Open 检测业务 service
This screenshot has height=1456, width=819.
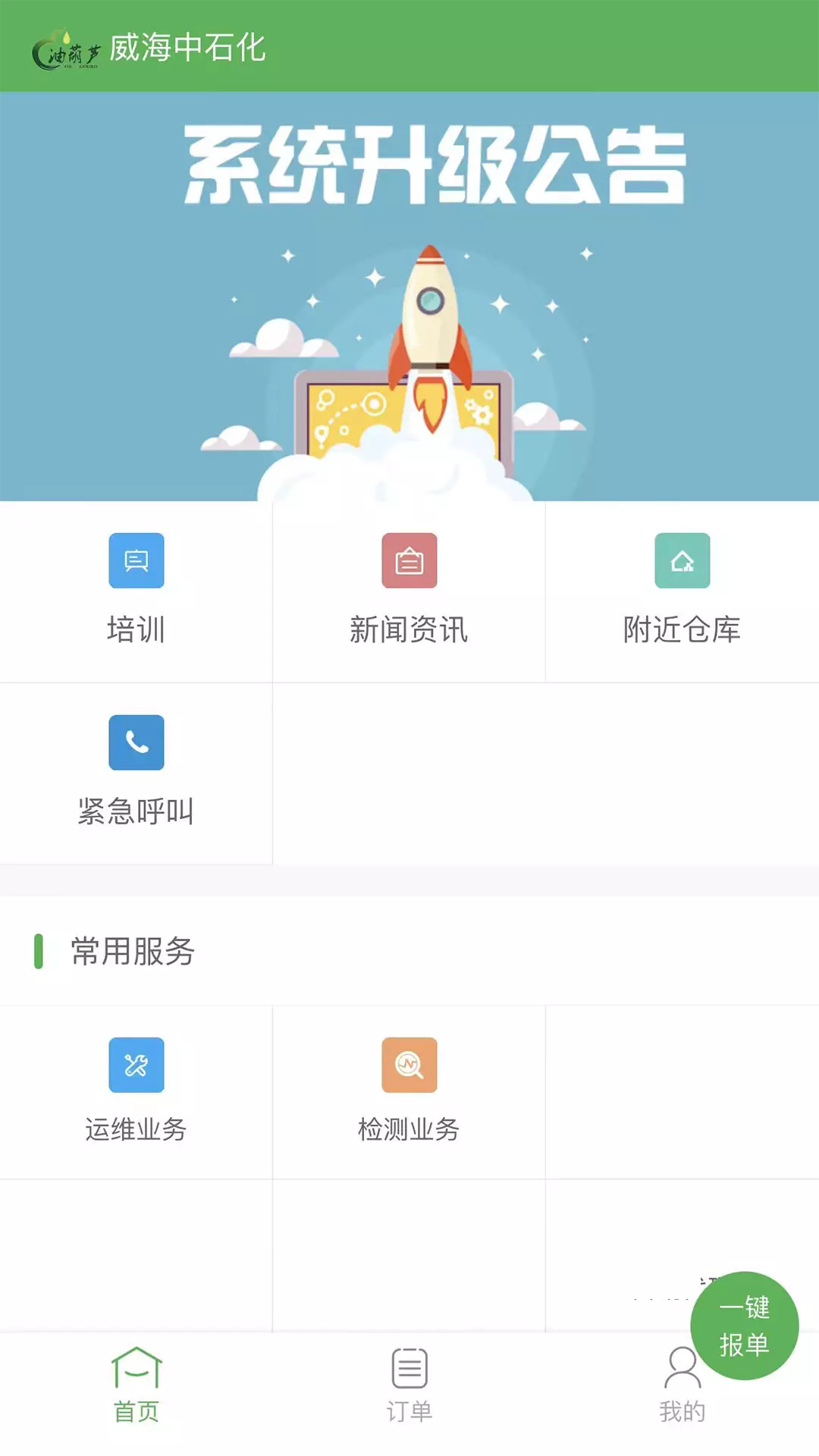(x=409, y=1092)
